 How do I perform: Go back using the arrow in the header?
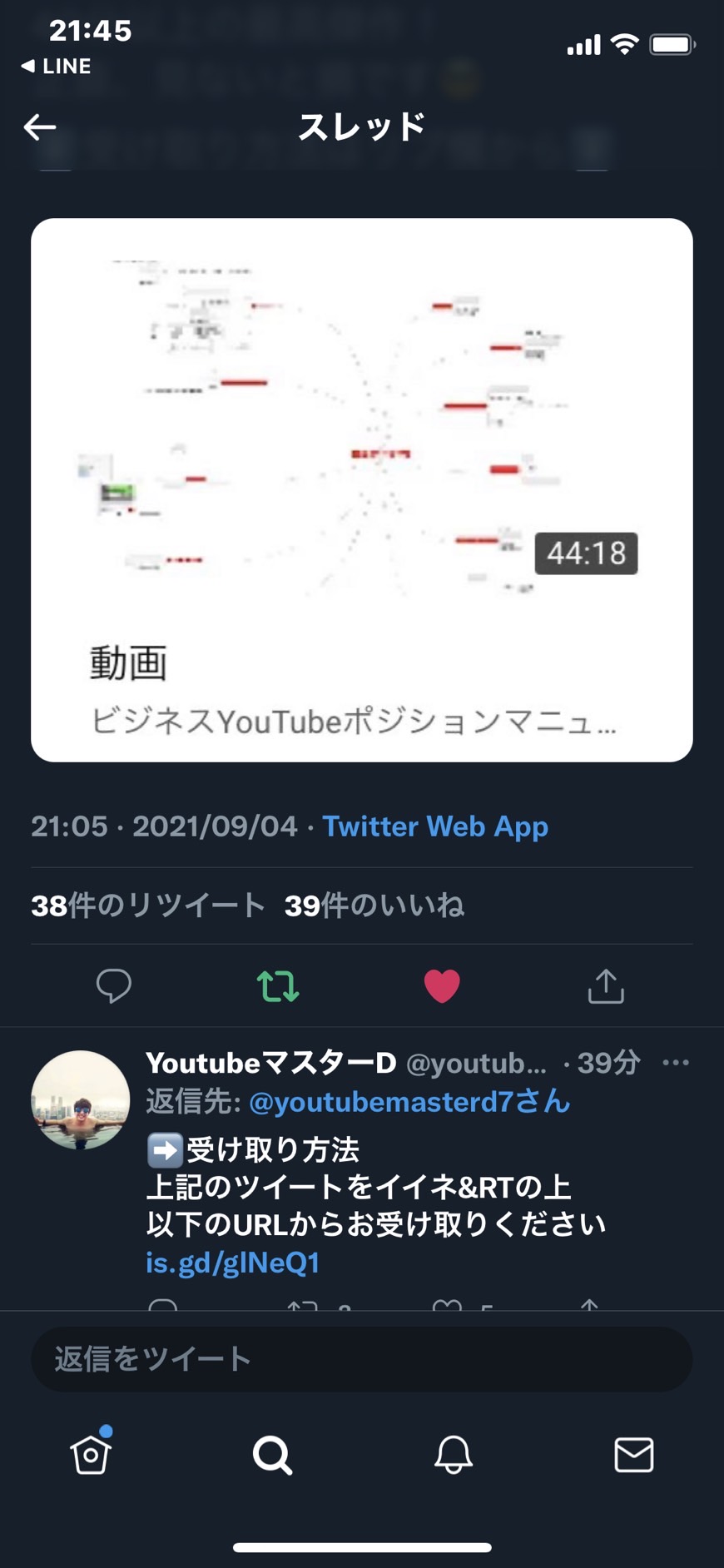[39, 127]
